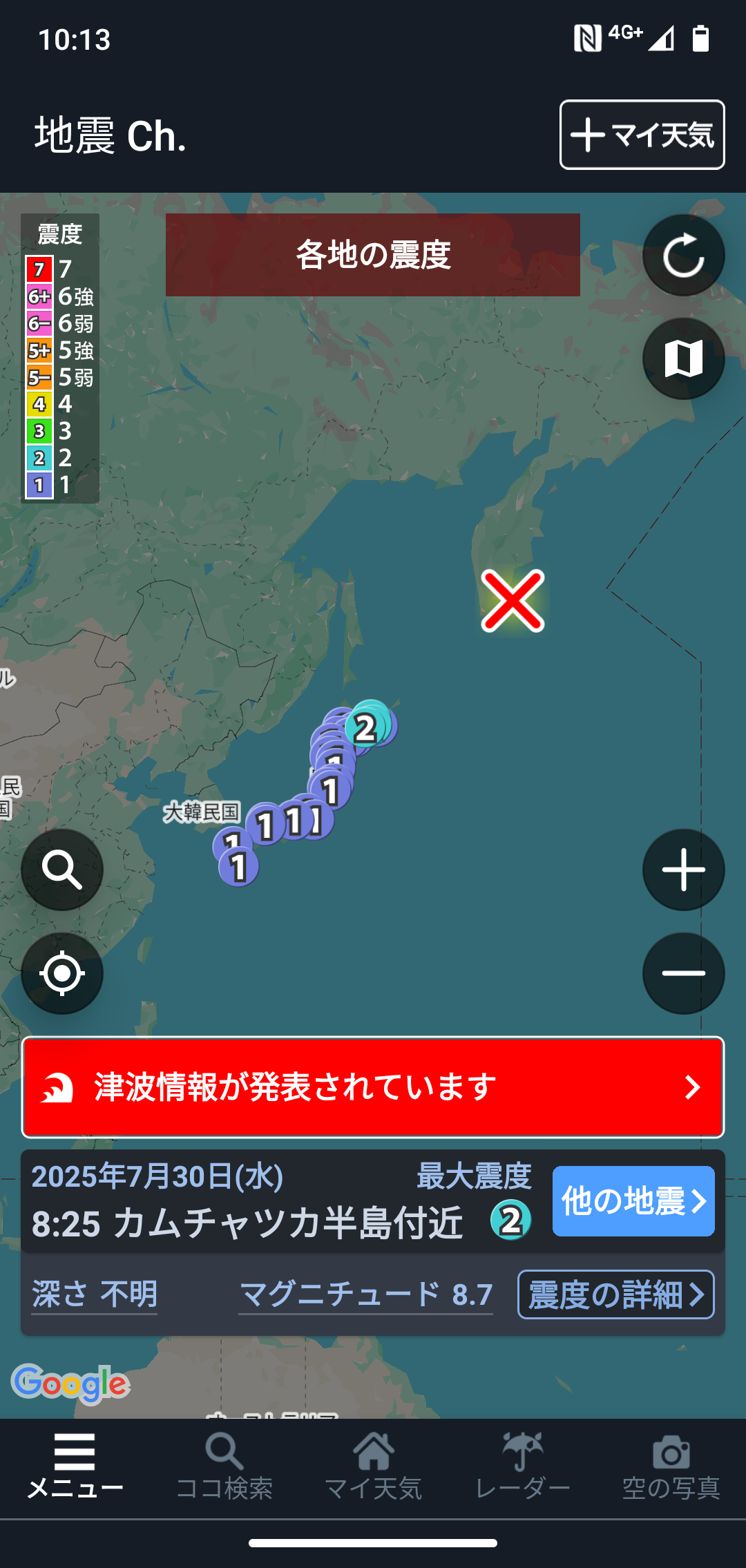
Task: Switch to the マイ天気 bottom tab
Action: 373,1466
